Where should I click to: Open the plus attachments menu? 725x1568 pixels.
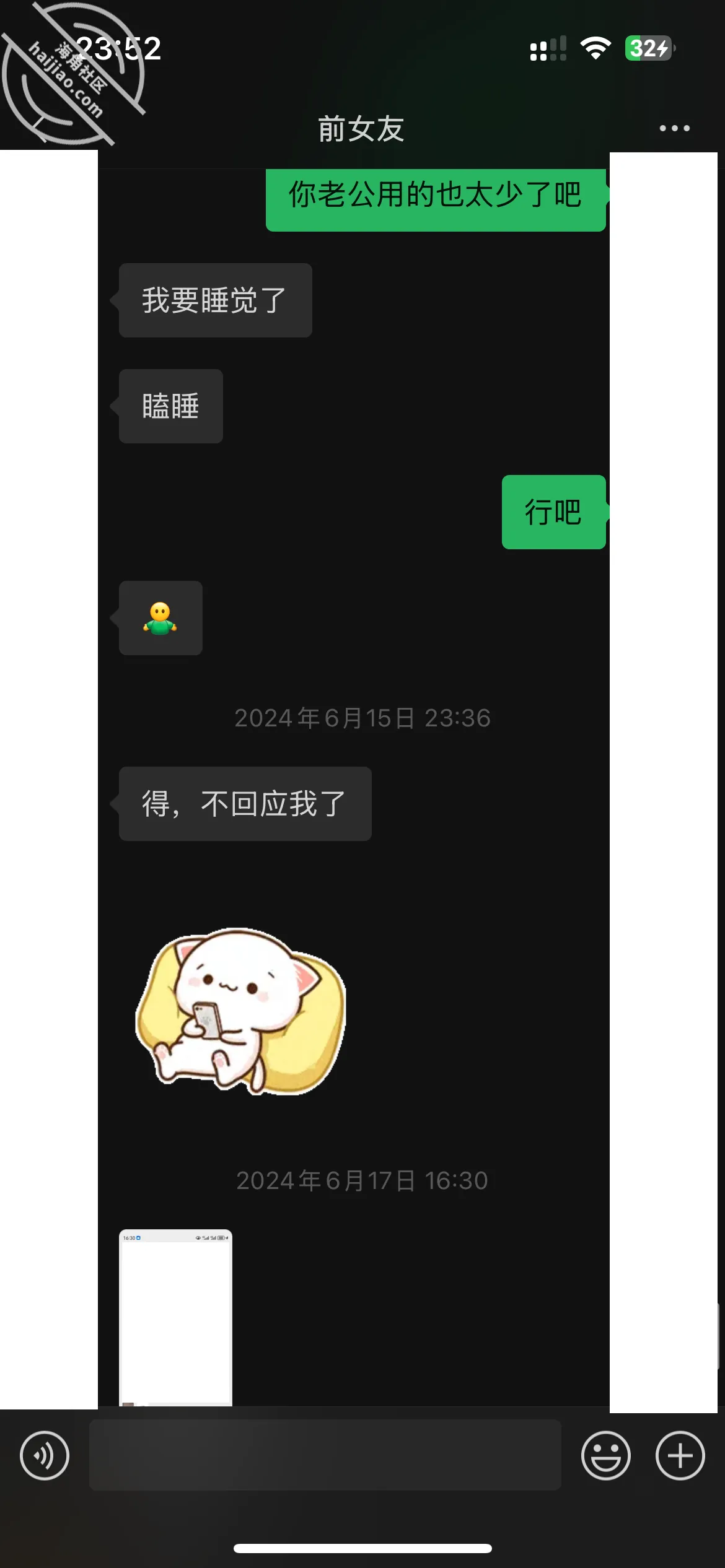[680, 1455]
